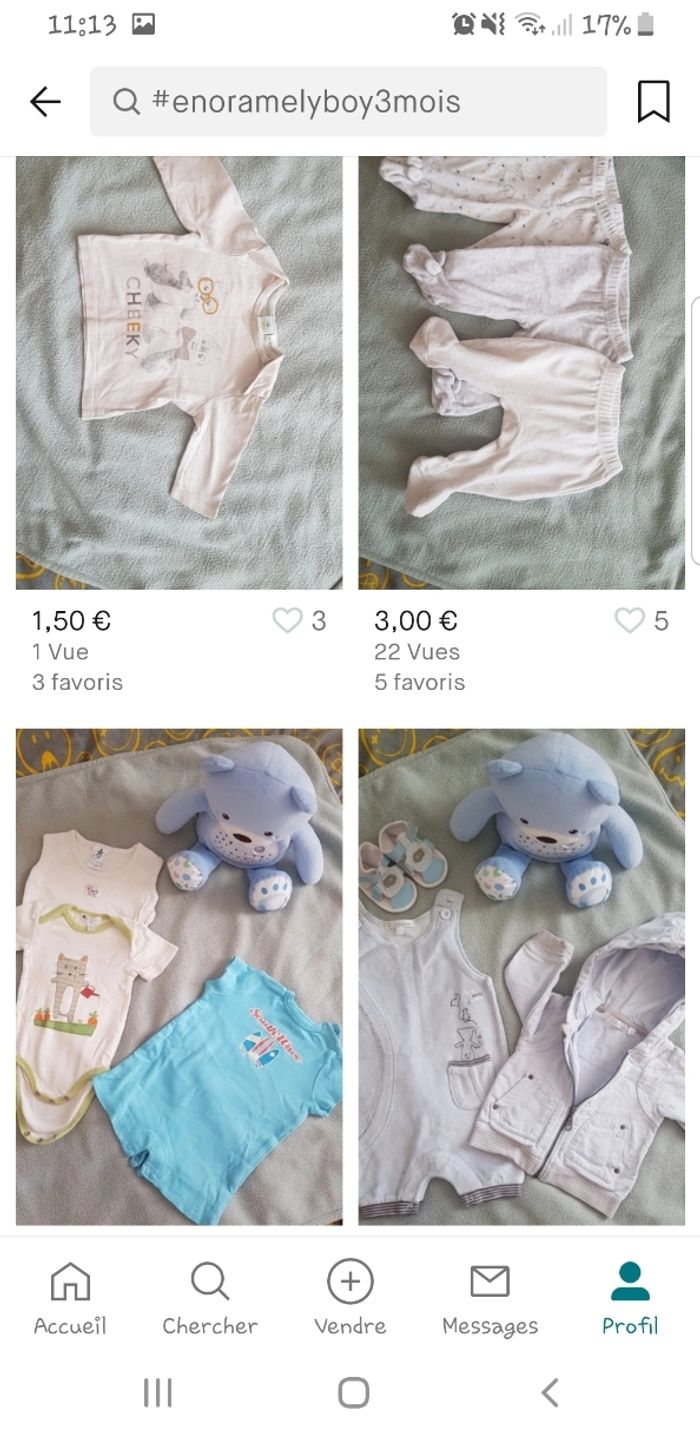Go back using the top arrow
This screenshot has height=1439, width=700.
(x=45, y=101)
